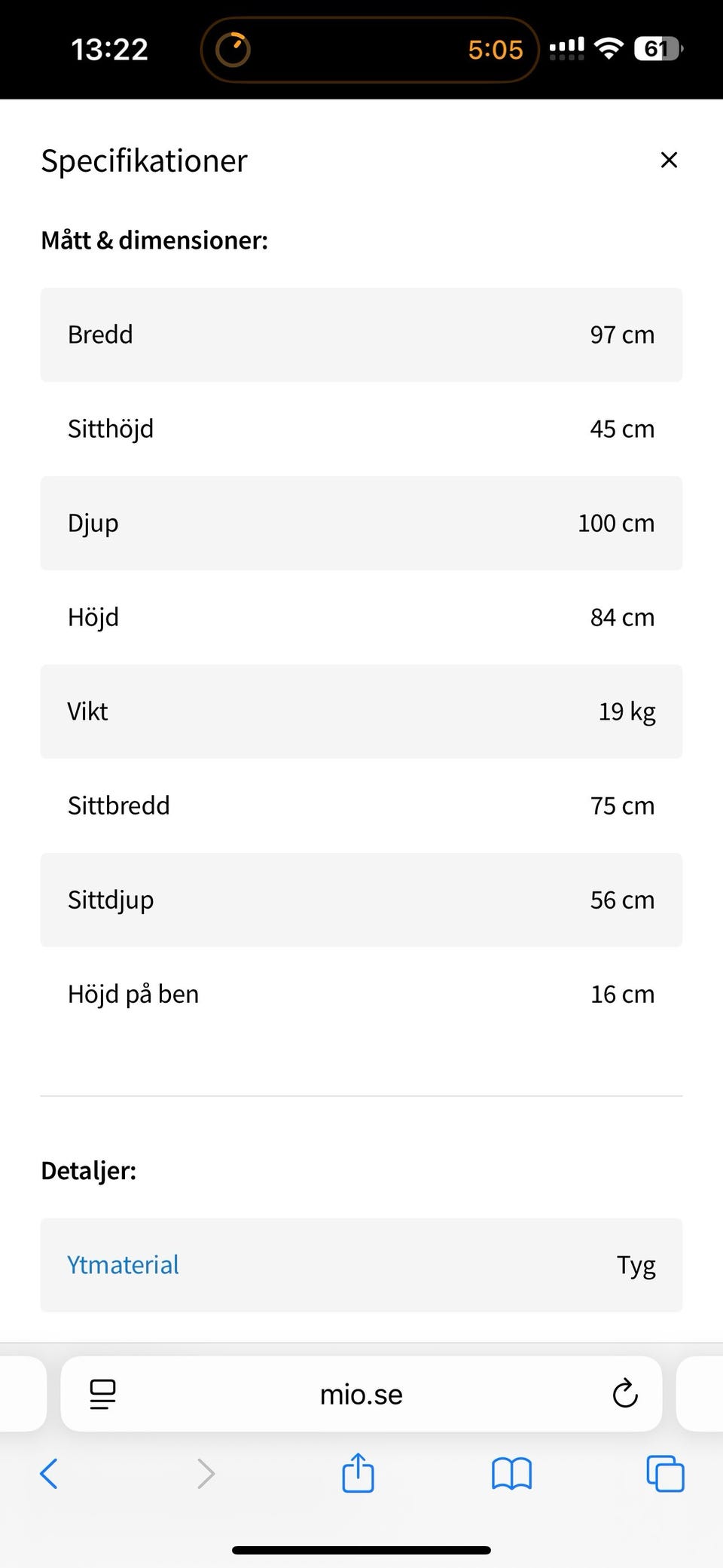Open the Ytmaterial link
Image resolution: width=723 pixels, height=1568 pixels.
coord(123,1264)
